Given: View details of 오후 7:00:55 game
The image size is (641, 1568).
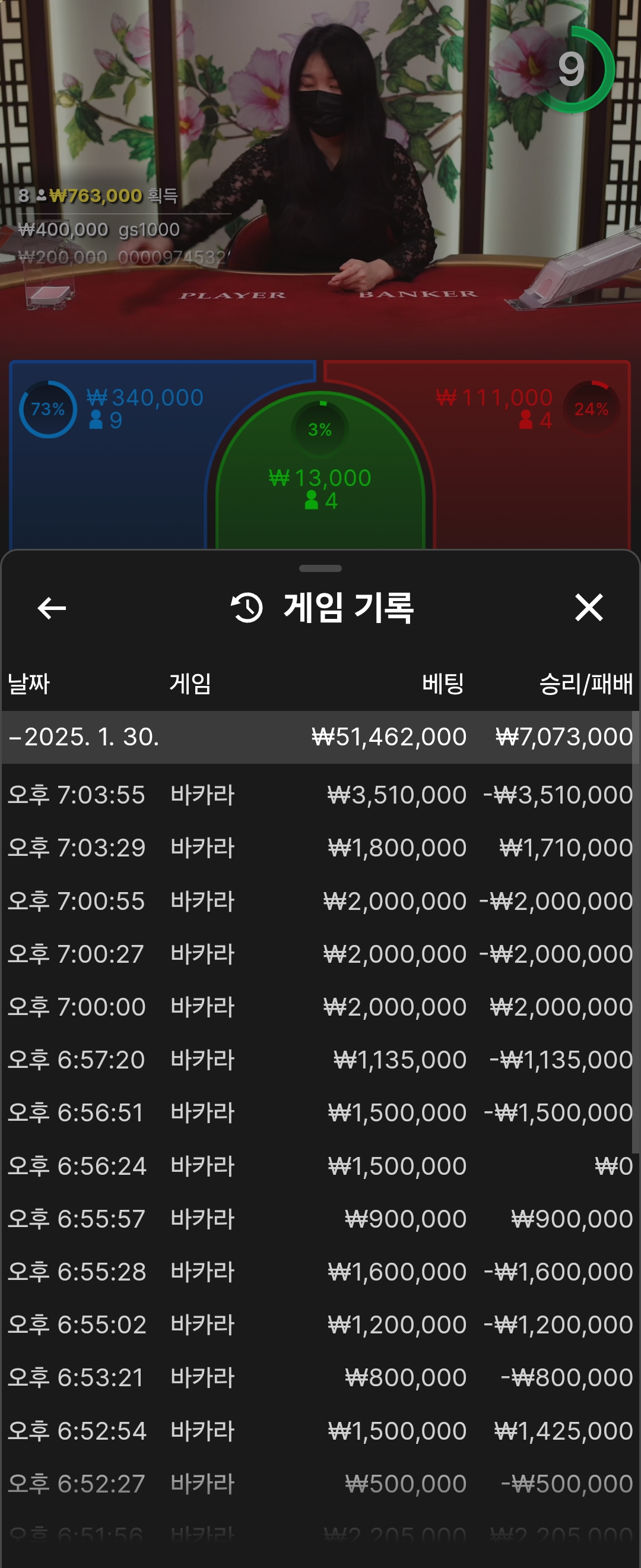Looking at the screenshot, I should click(x=320, y=901).
